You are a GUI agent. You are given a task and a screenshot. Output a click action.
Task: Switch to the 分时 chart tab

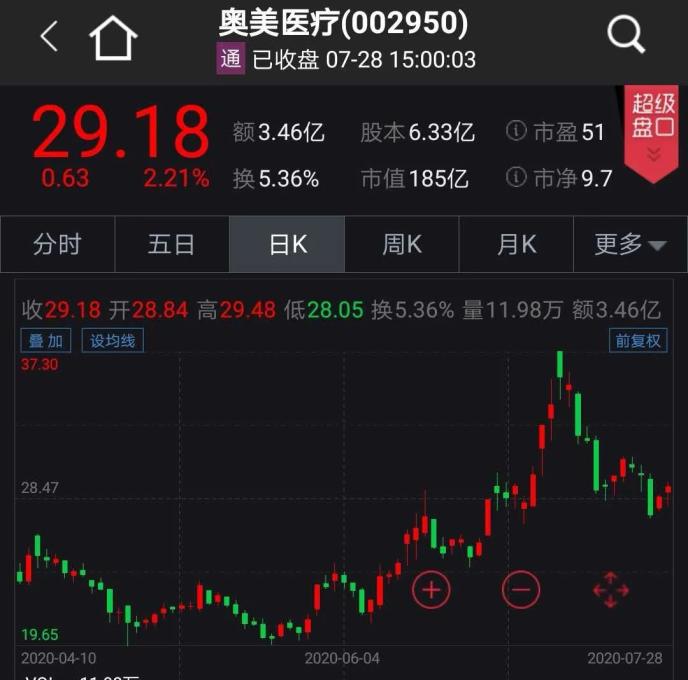tap(57, 245)
